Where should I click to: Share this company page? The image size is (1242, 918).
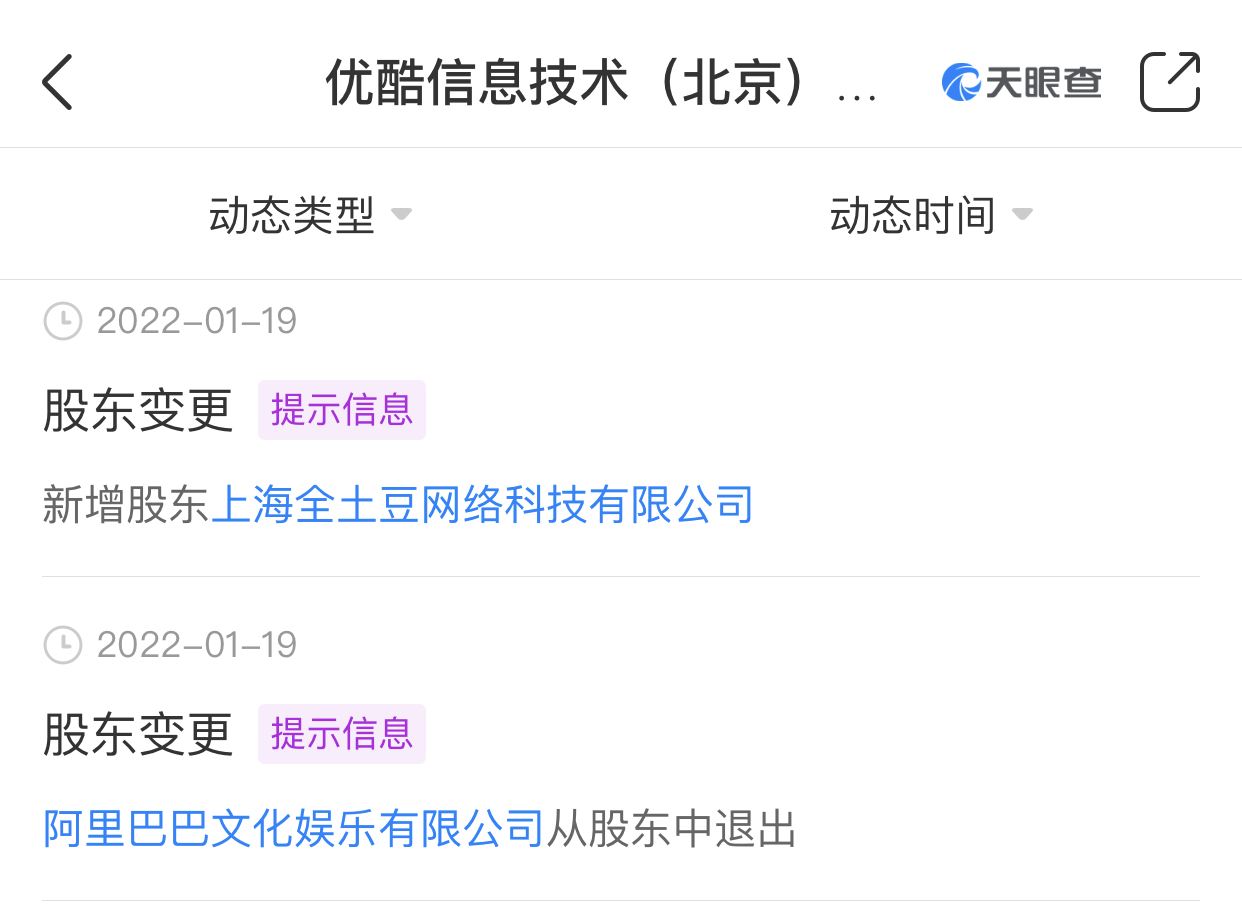tap(1169, 82)
